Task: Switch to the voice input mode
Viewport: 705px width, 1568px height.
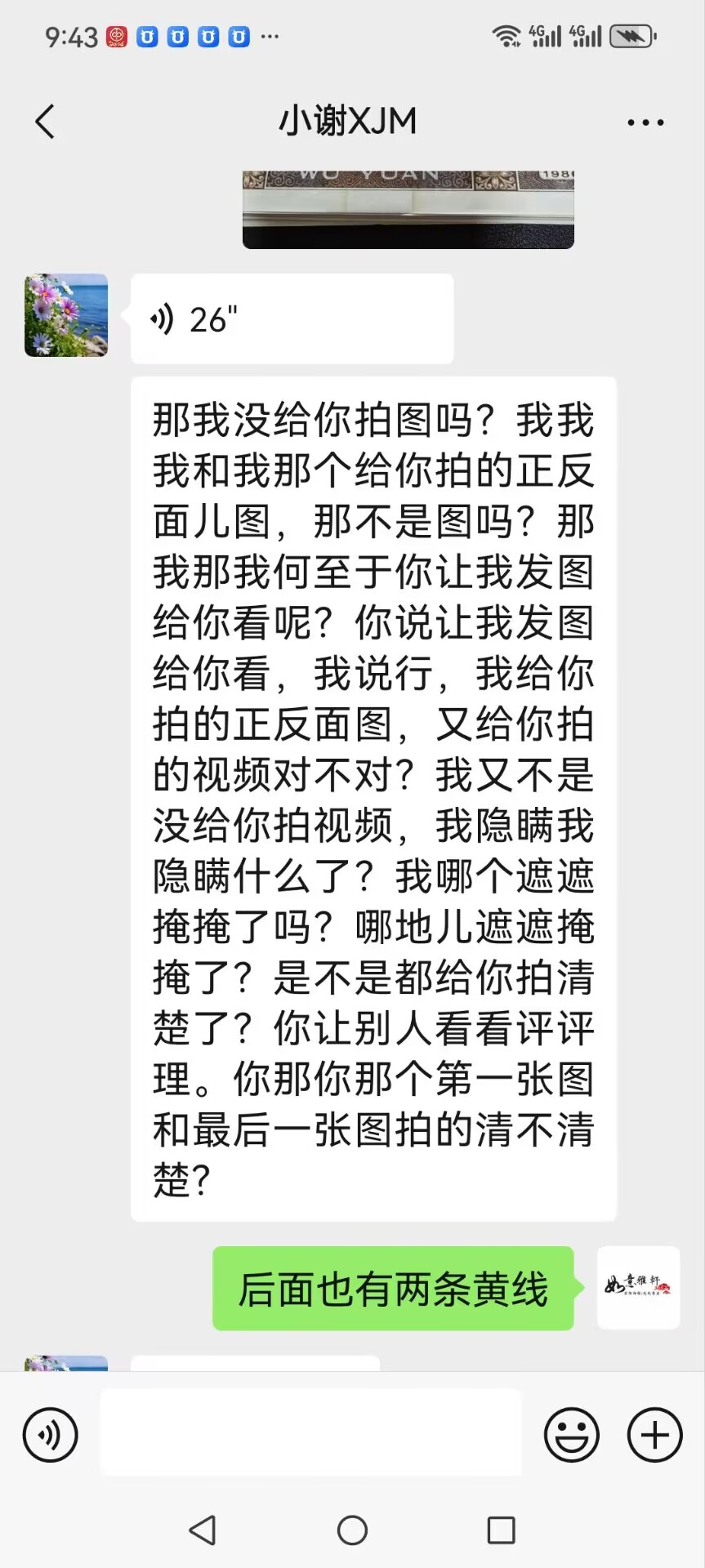Action: [x=51, y=1435]
